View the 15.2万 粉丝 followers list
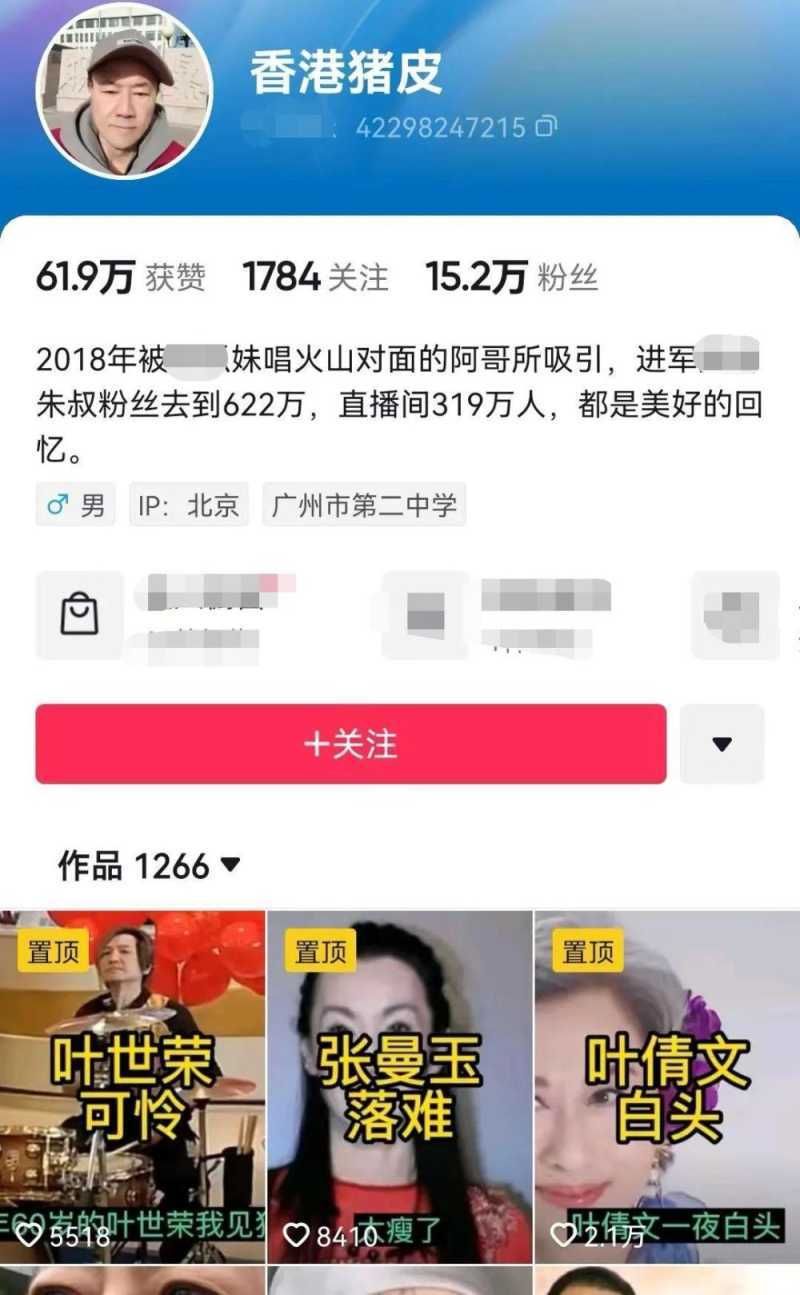The height and width of the screenshot is (1295, 800). 511,277
